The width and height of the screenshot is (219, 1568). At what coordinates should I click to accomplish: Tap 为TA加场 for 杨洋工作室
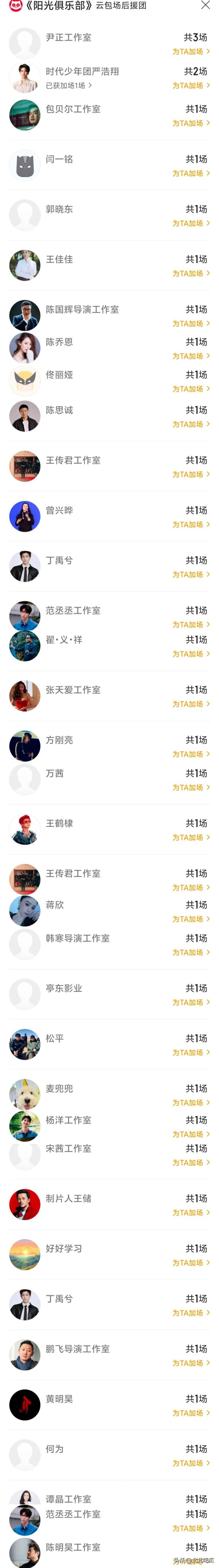[x=190, y=1135]
